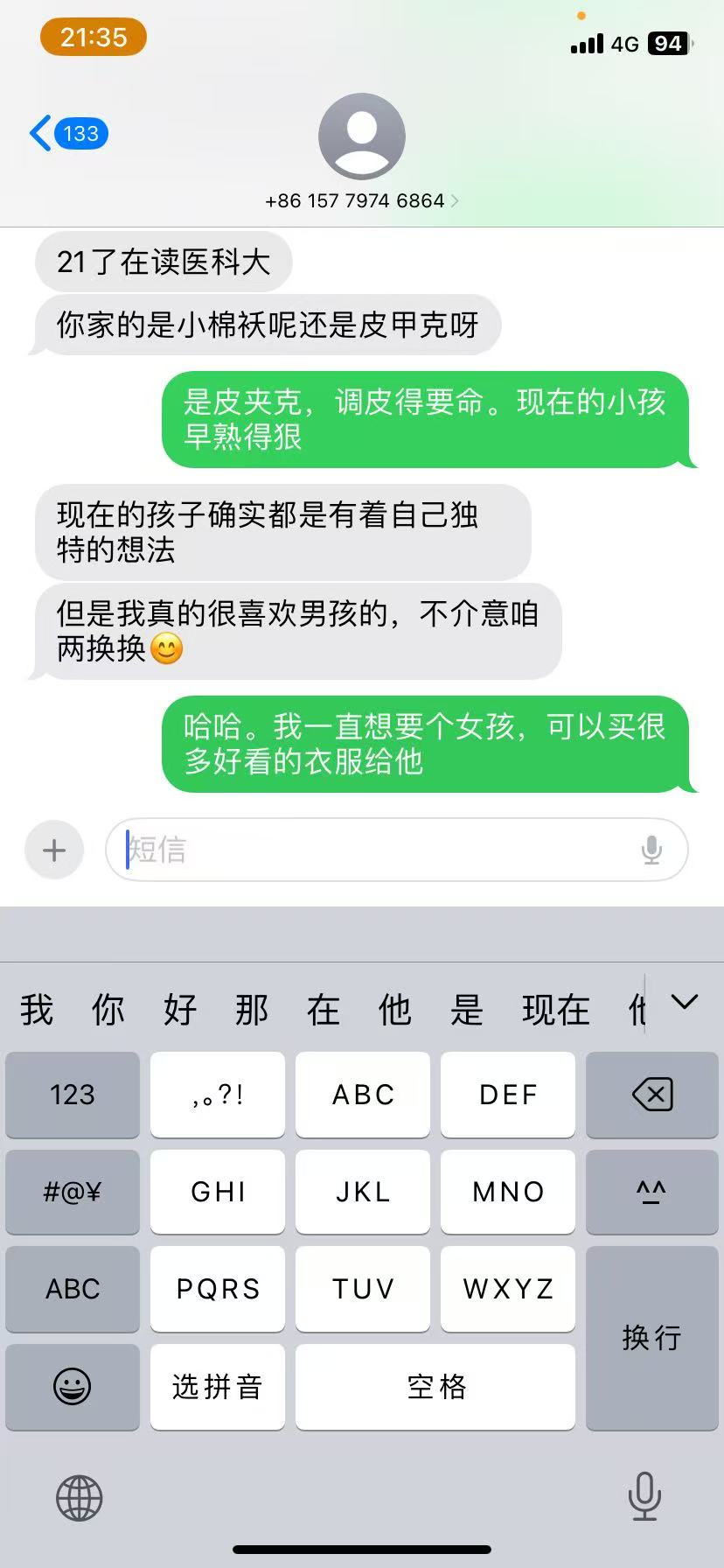Go back to the messages list
The image size is (724, 1568).
(67, 133)
